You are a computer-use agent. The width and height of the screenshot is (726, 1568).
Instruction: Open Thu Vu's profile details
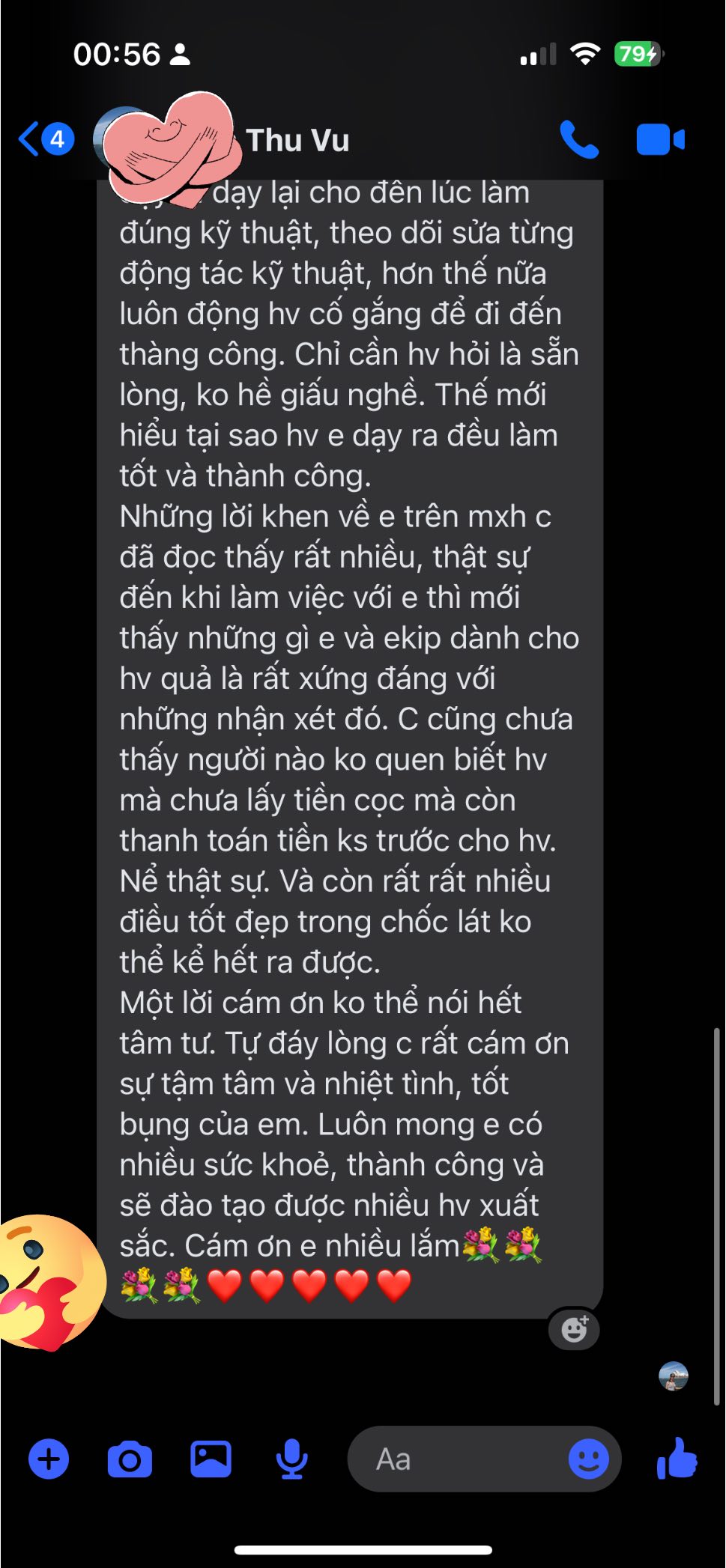point(297,141)
